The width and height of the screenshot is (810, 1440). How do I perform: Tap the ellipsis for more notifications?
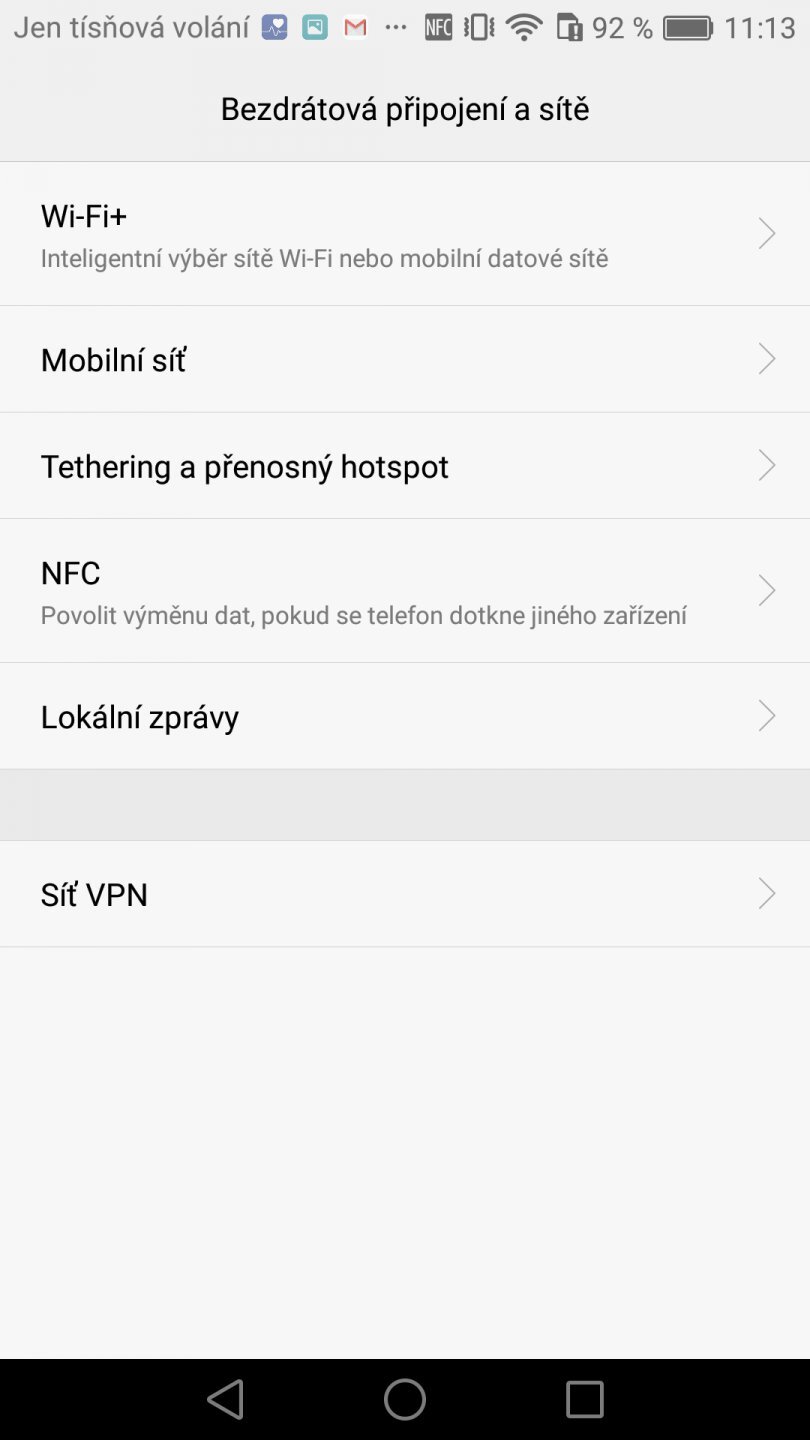(396, 27)
